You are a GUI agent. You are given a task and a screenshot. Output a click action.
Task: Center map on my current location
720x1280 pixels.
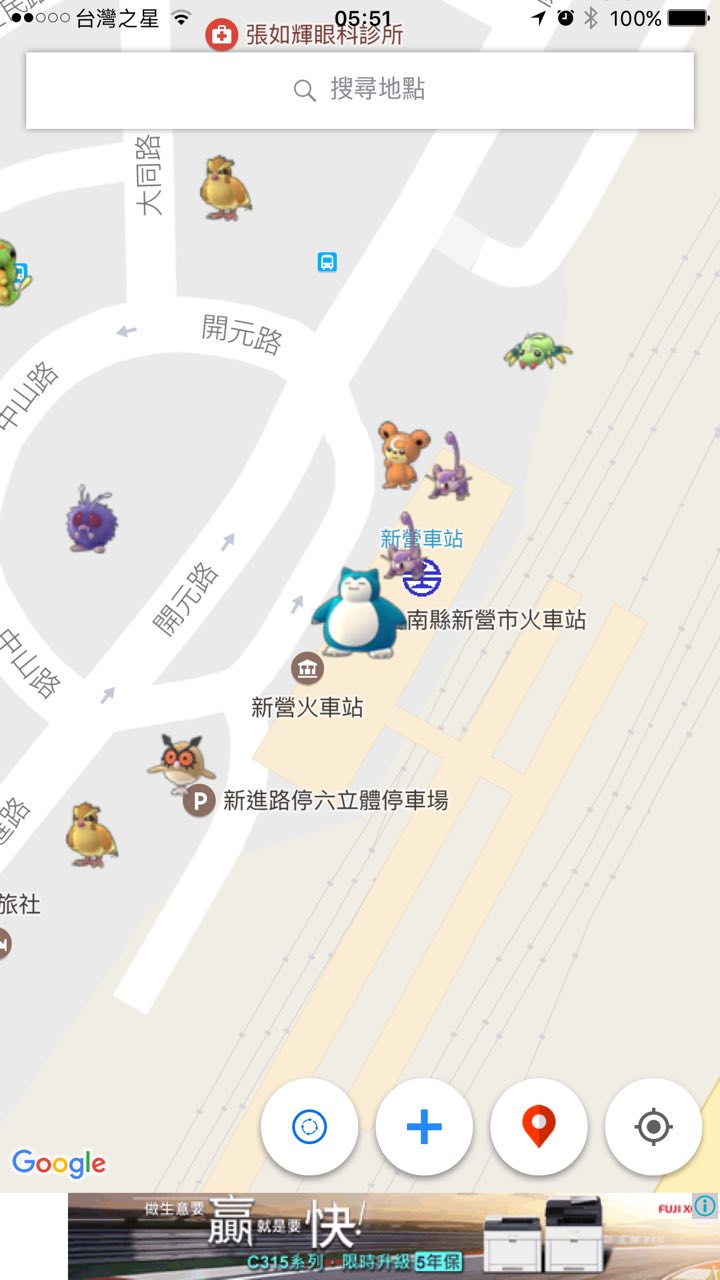653,1127
